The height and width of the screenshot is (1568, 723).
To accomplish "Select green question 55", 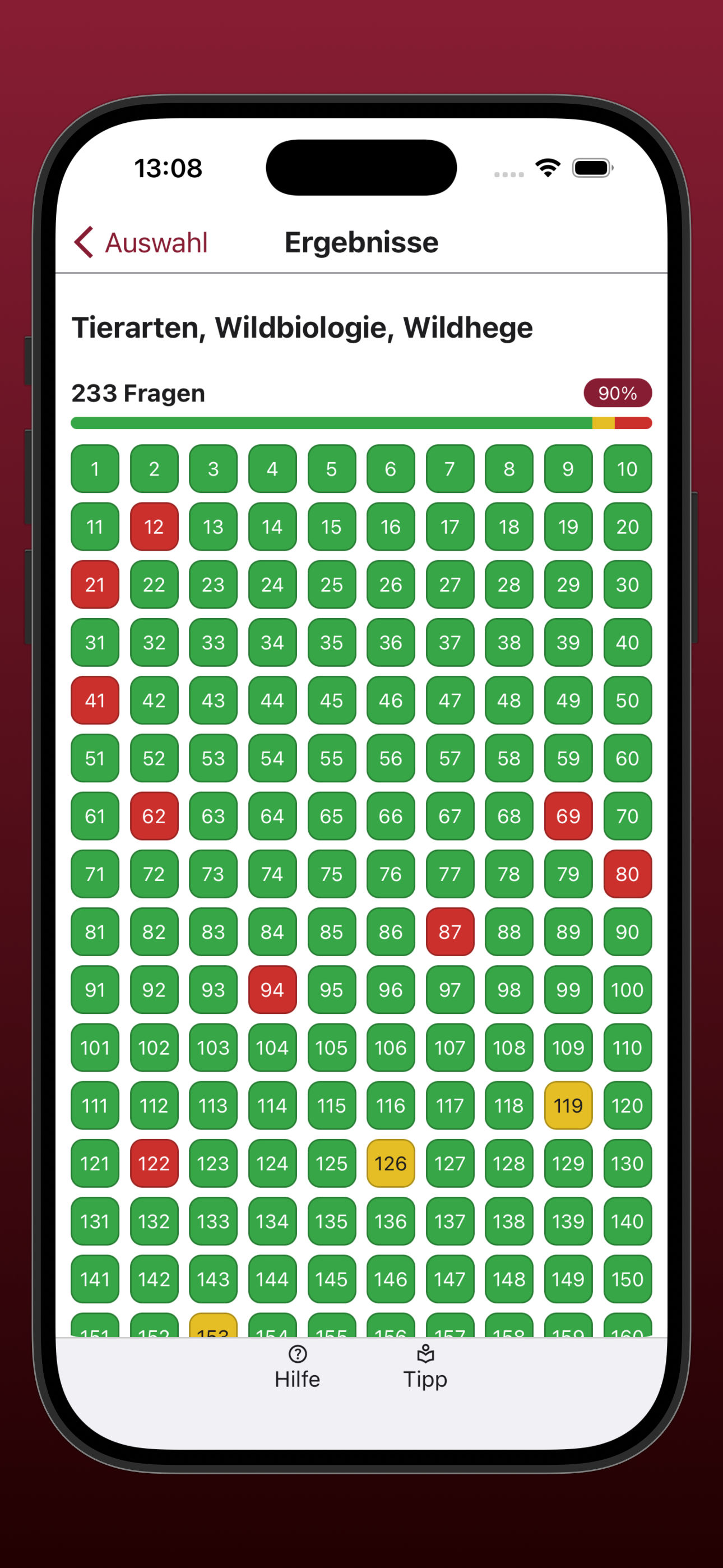I will [x=331, y=758].
